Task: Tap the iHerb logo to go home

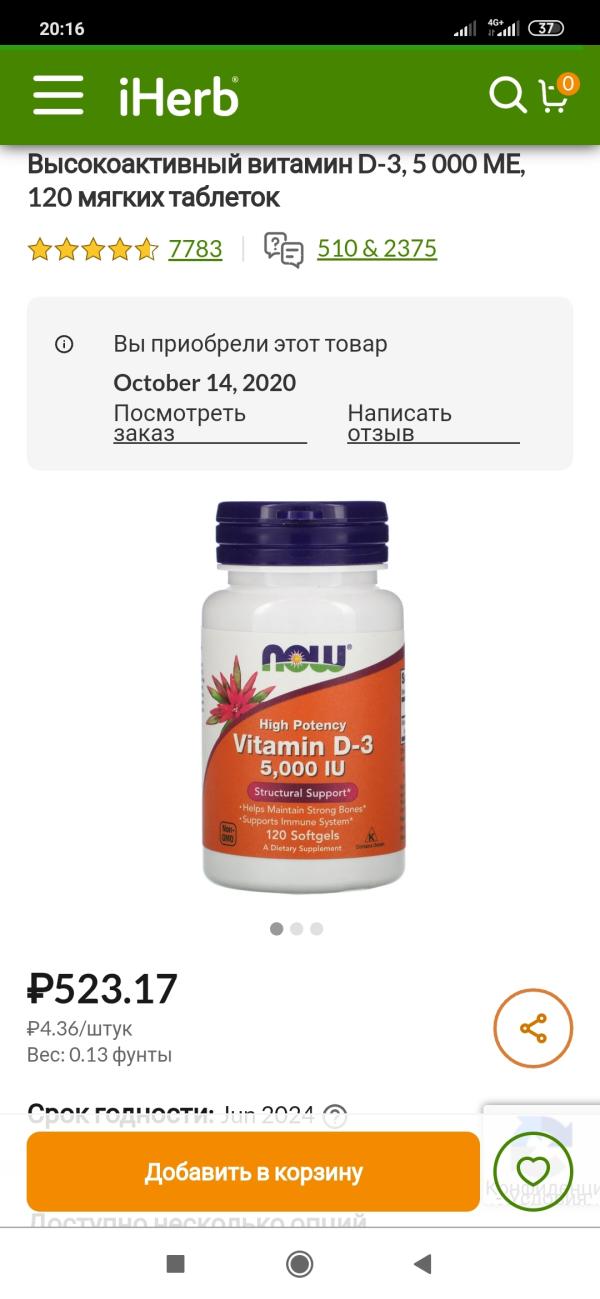Action: pyautogui.click(x=178, y=97)
